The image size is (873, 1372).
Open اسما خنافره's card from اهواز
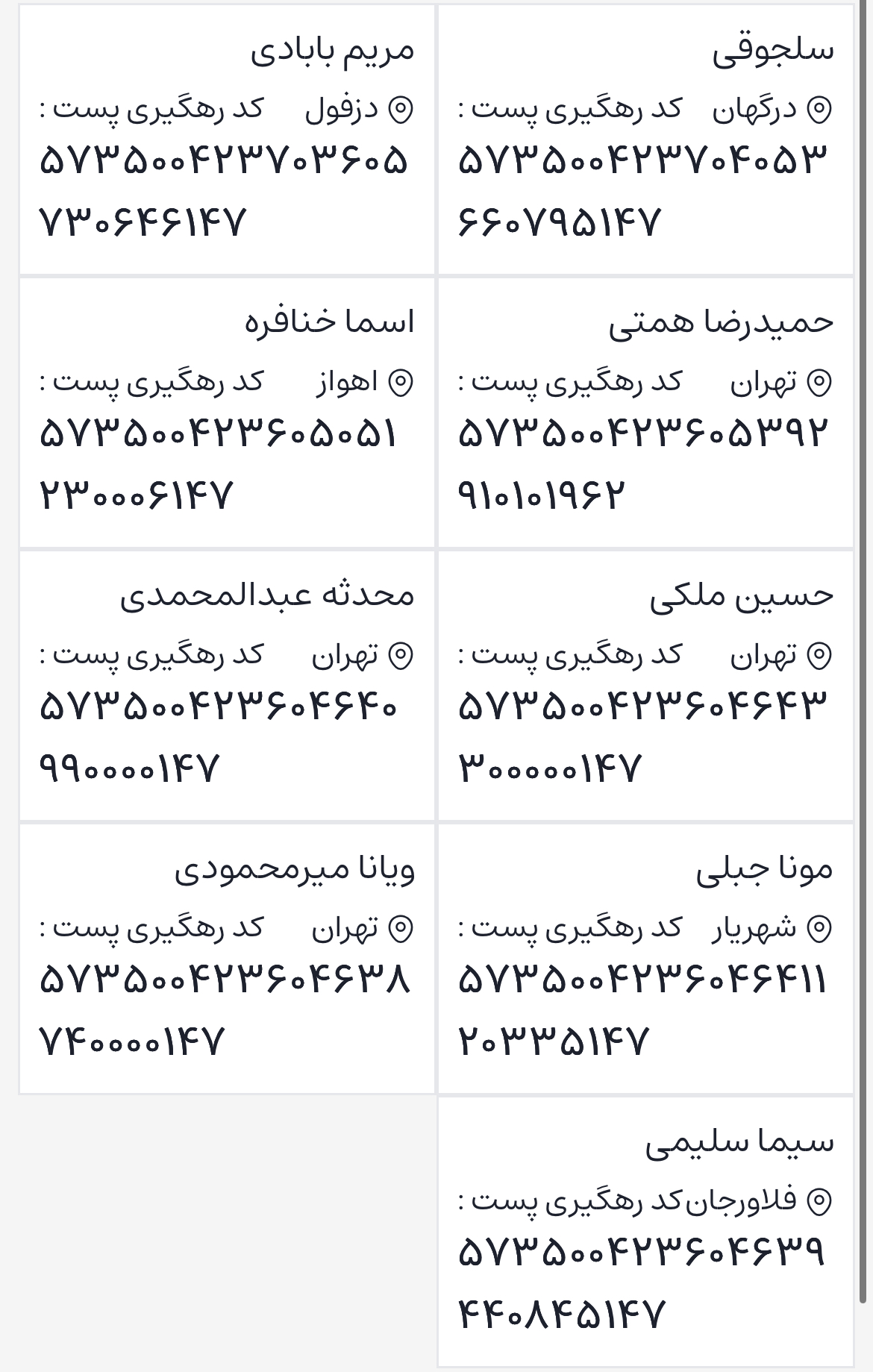[x=227, y=413]
